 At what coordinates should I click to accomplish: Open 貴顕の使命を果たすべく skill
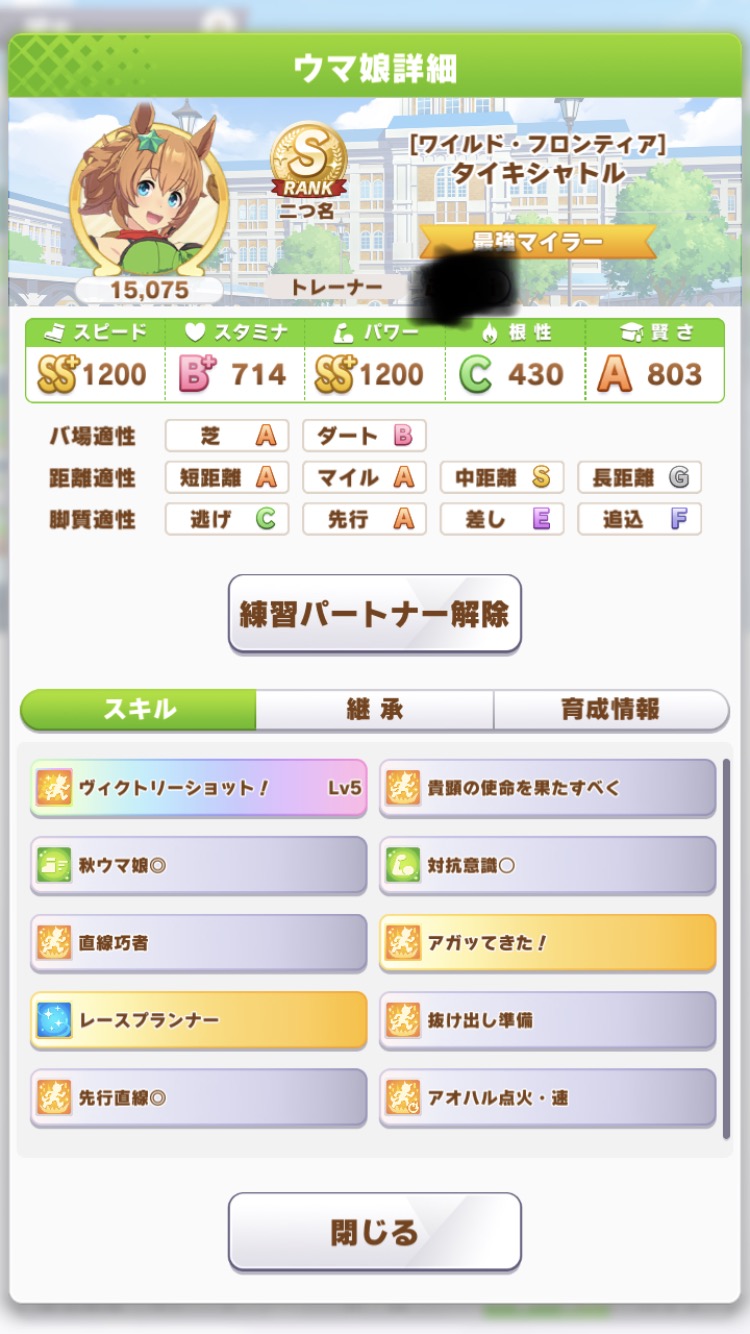click(x=548, y=788)
